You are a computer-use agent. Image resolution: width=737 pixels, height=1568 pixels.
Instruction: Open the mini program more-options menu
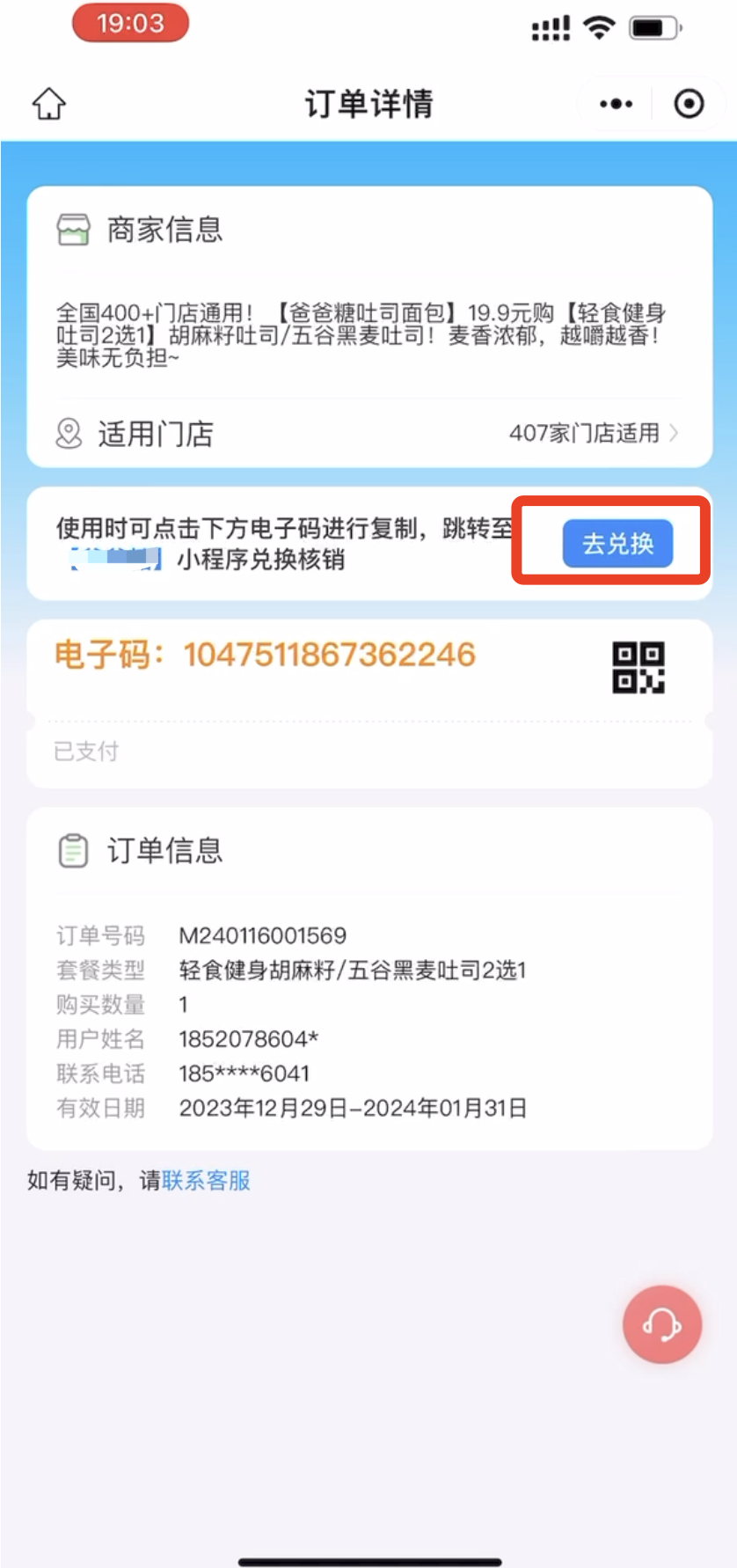[616, 104]
